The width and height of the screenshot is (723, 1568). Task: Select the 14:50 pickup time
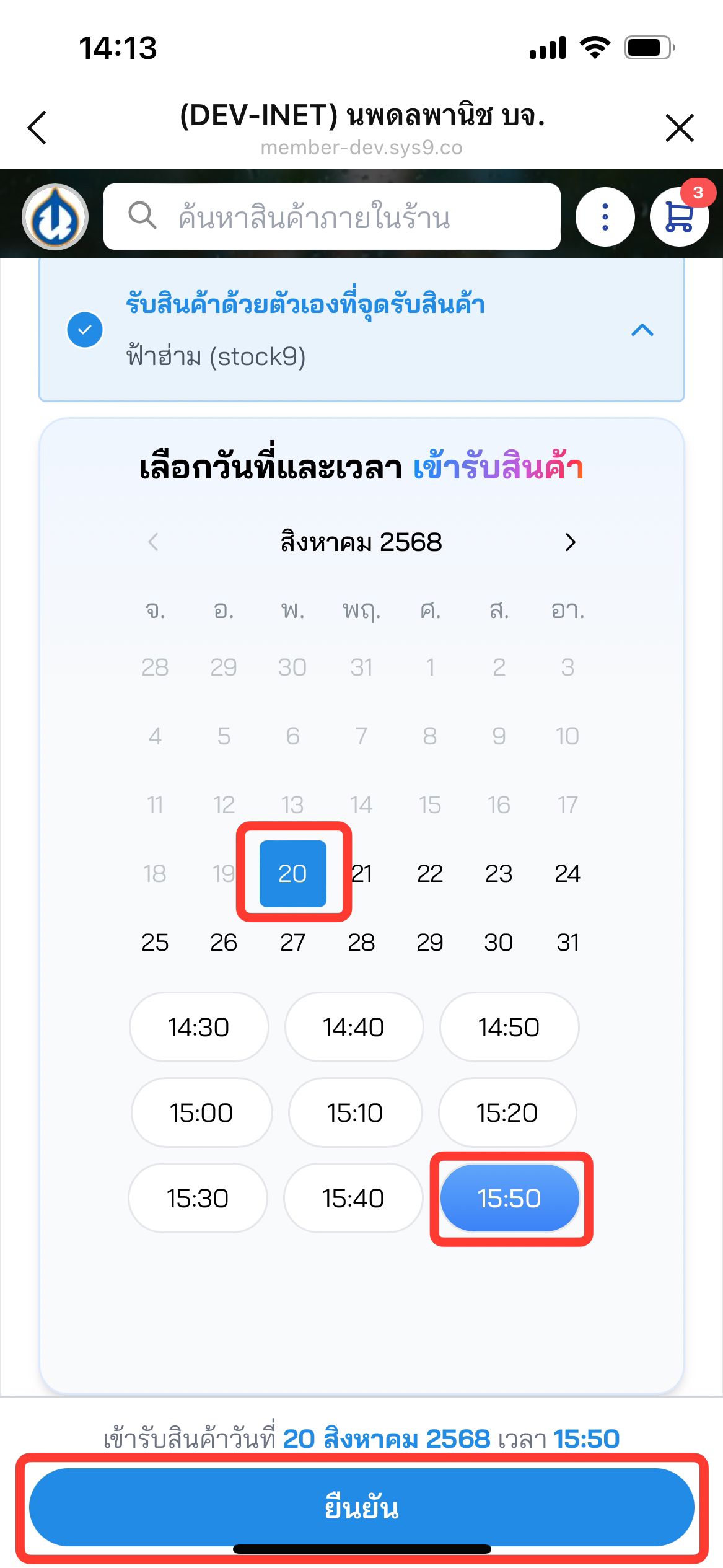tap(509, 1027)
